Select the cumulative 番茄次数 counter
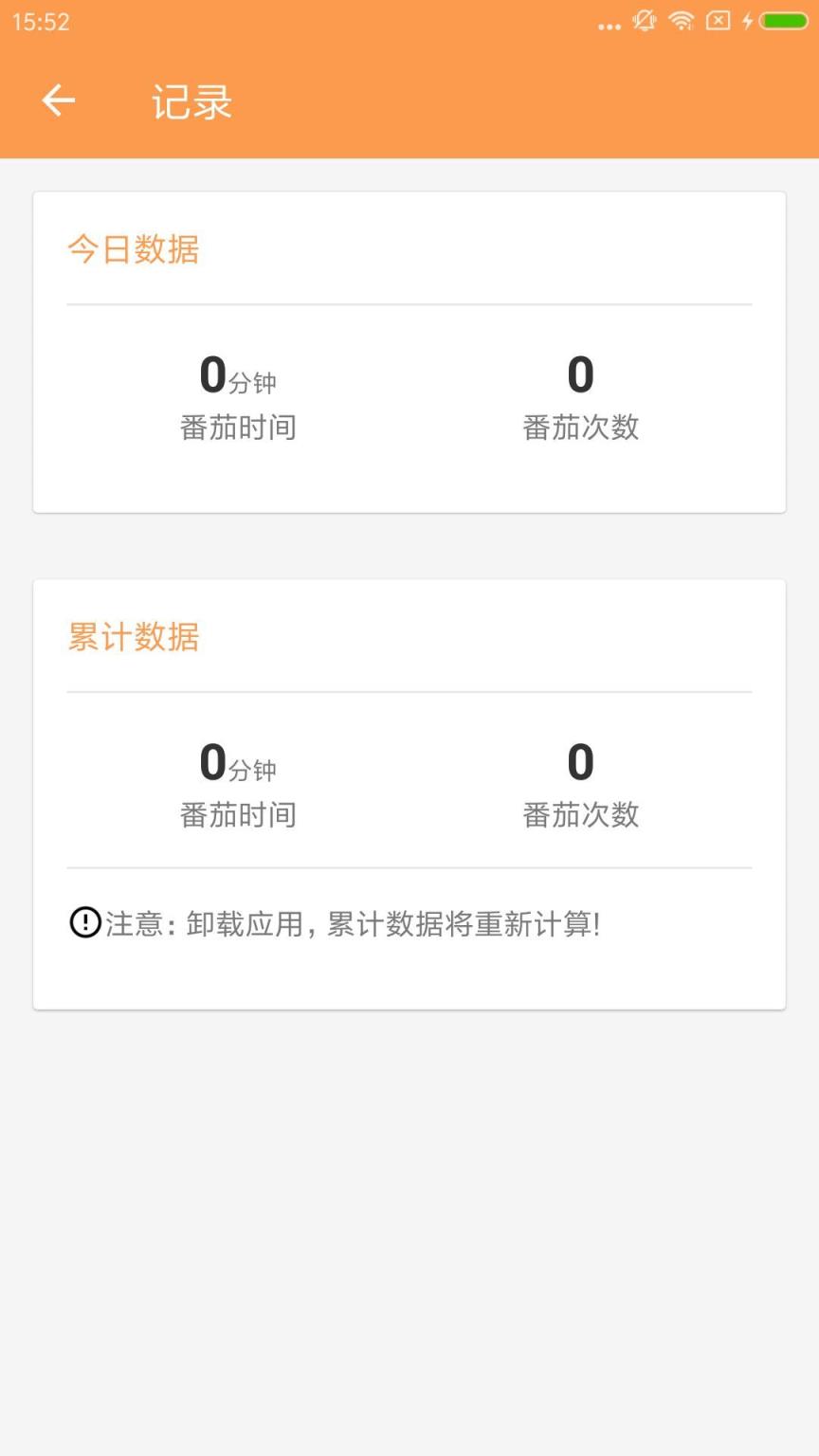819x1456 pixels. point(580,762)
